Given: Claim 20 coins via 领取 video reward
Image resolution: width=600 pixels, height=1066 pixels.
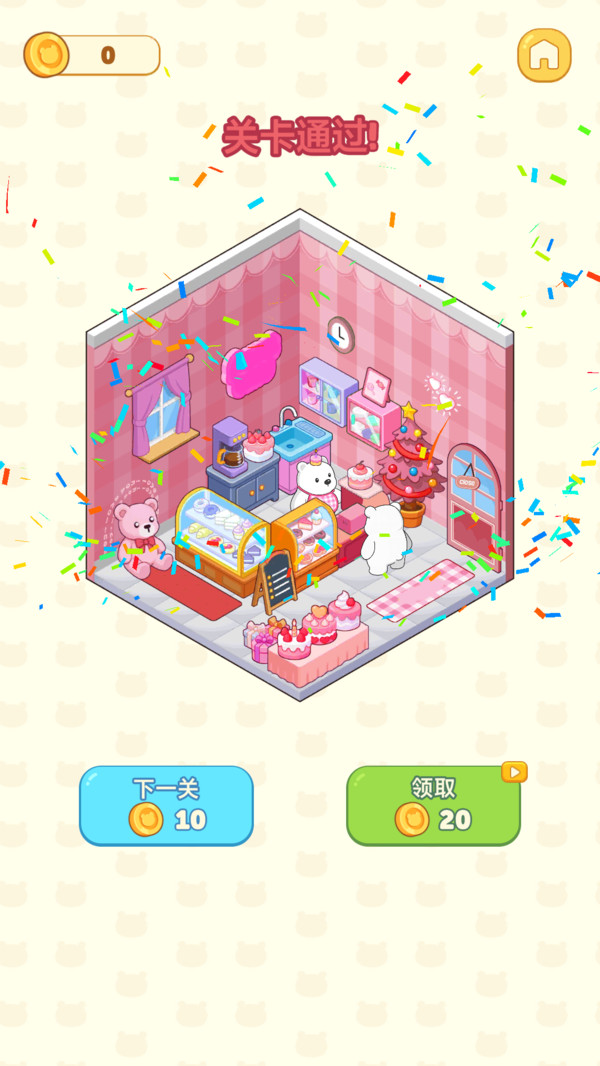Looking at the screenshot, I should click(434, 806).
